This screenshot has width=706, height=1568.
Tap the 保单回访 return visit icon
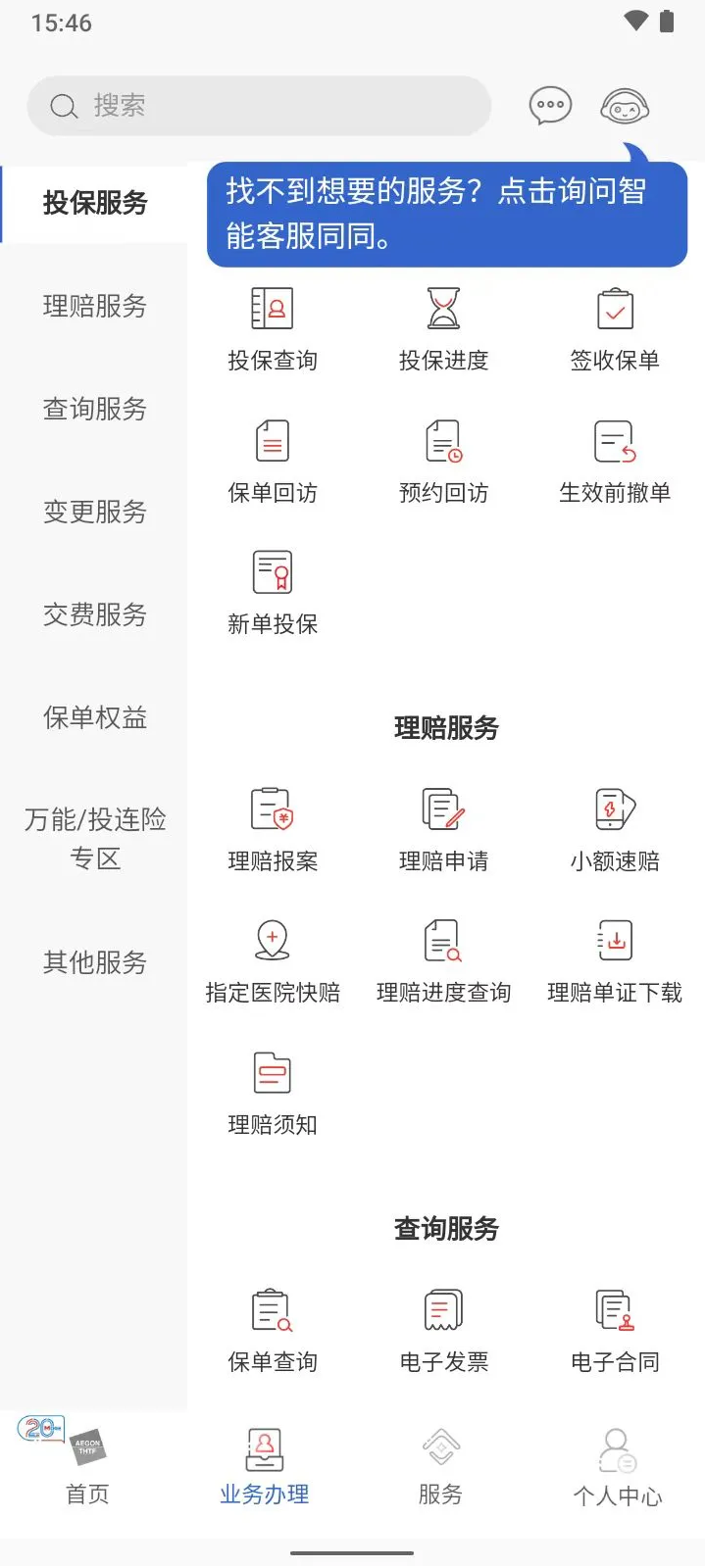coord(270,456)
